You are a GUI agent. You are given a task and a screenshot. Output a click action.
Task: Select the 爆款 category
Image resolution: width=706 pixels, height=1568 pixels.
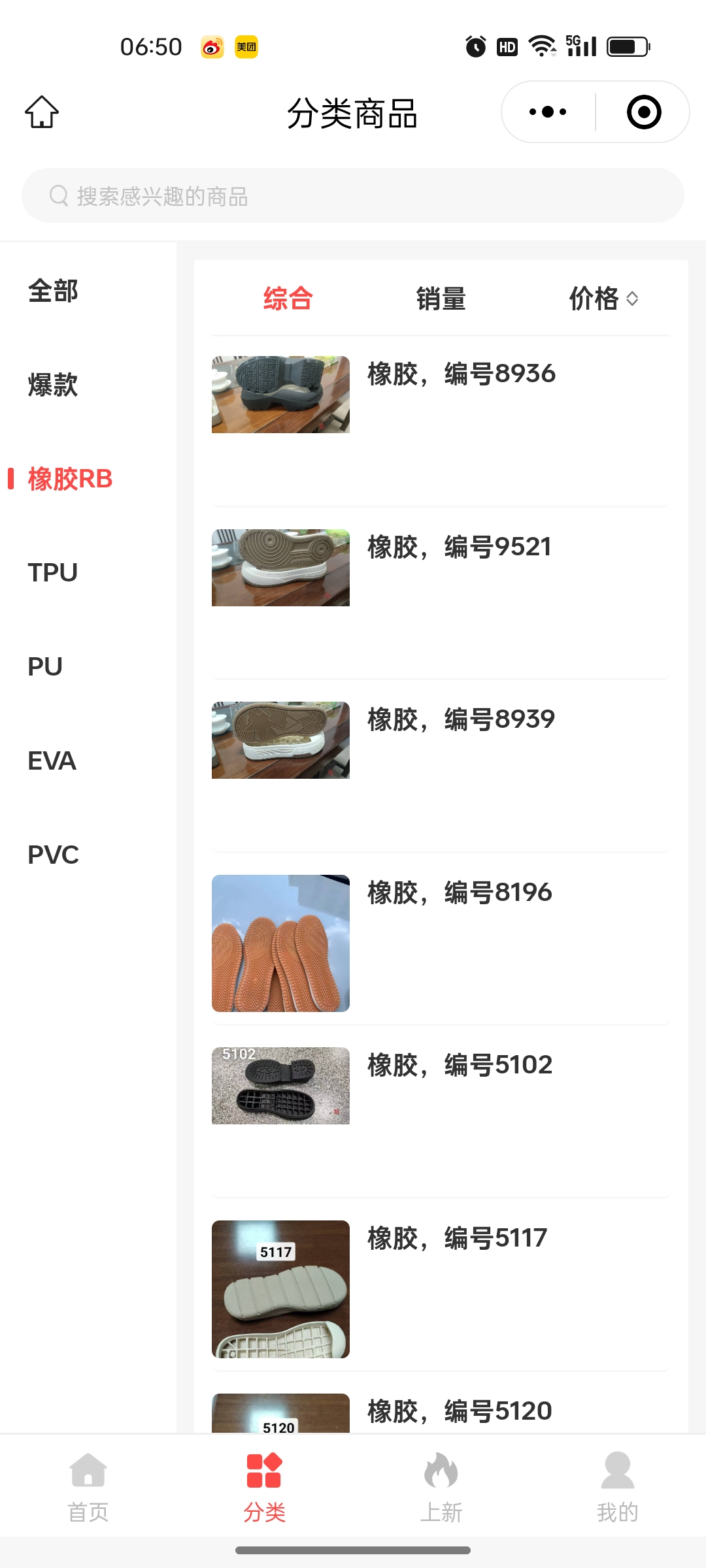pos(54,385)
